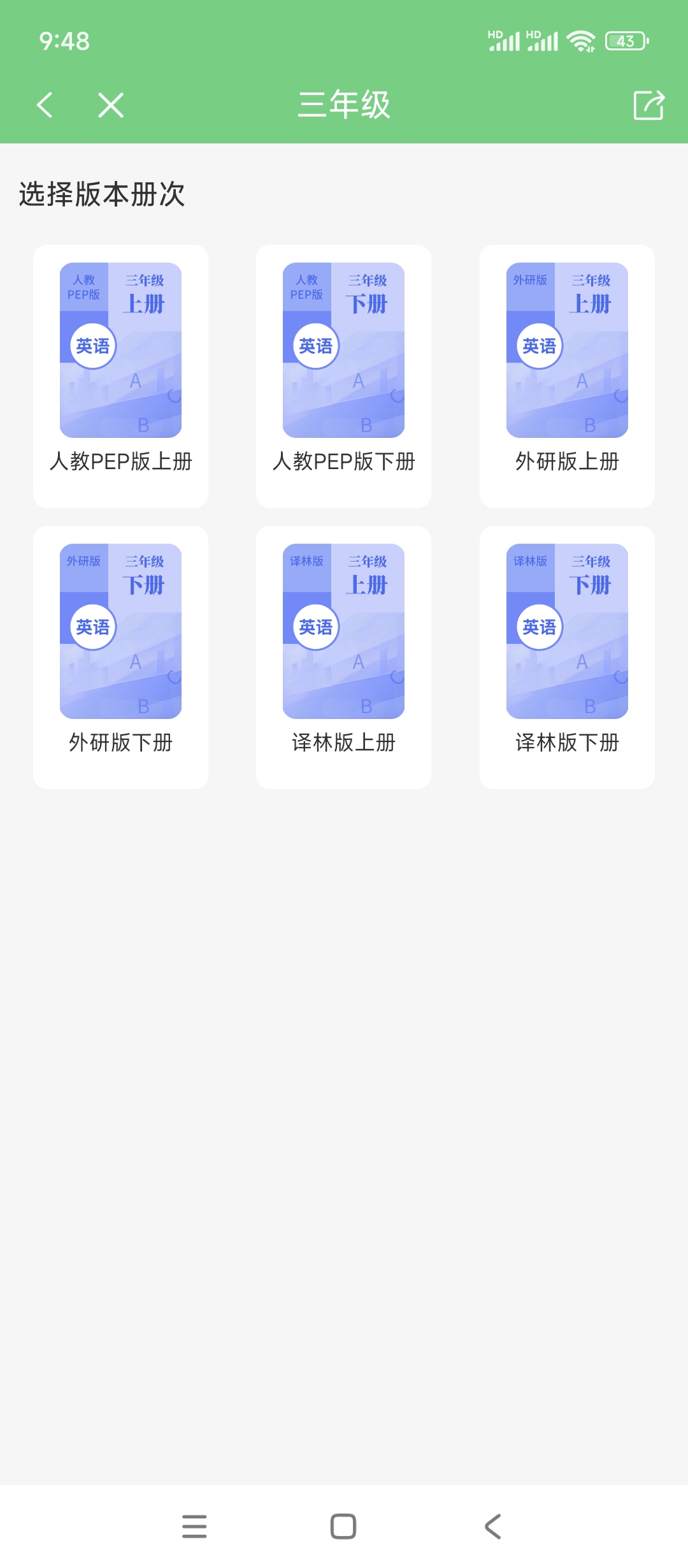Close the page with the X icon
Image resolution: width=688 pixels, height=1568 pixels.
[x=111, y=105]
